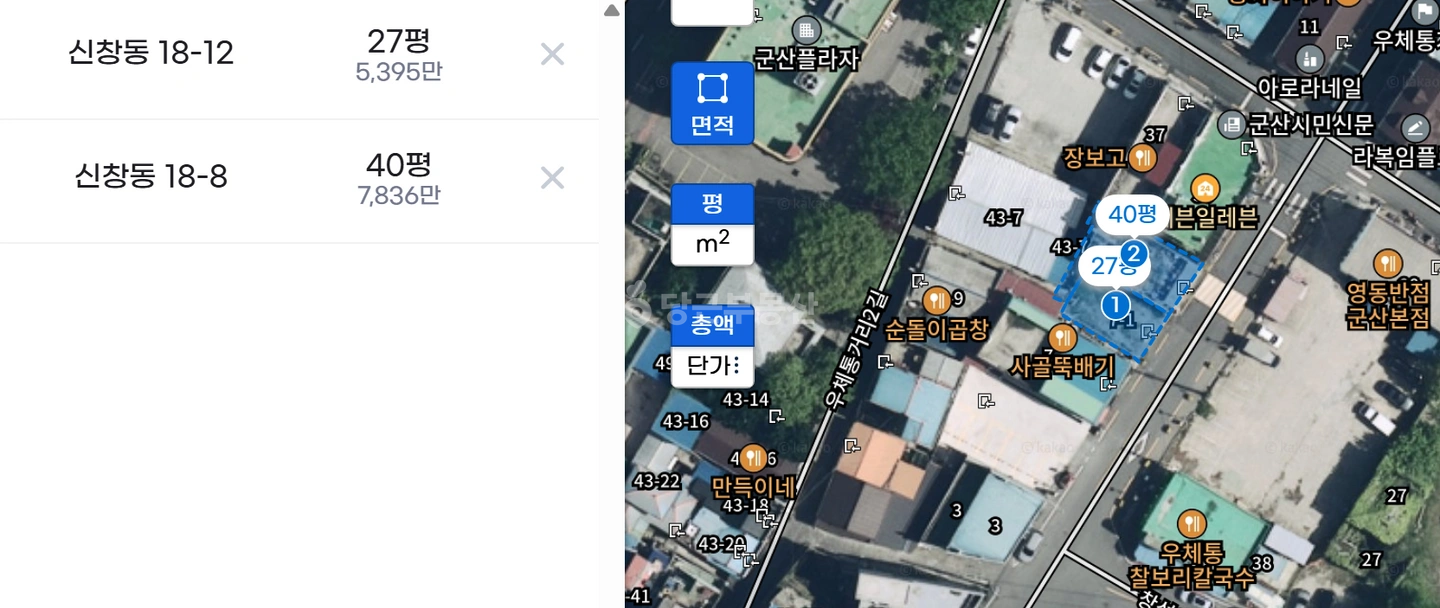Viewport: 1440px width, 608px height.
Task: Switch area unit to m²
Action: (712, 244)
